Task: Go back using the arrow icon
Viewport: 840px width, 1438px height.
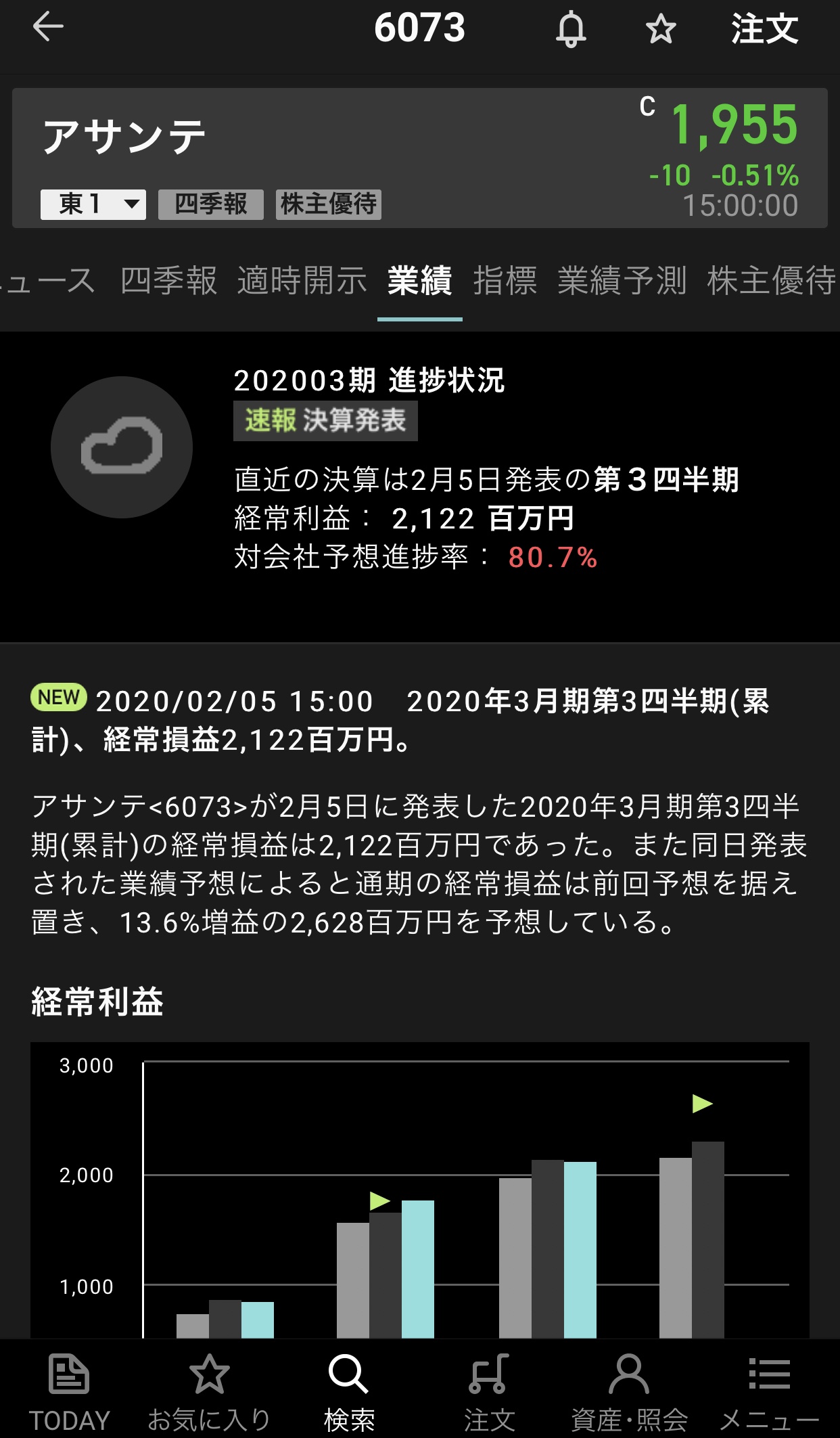Action: 48,28
